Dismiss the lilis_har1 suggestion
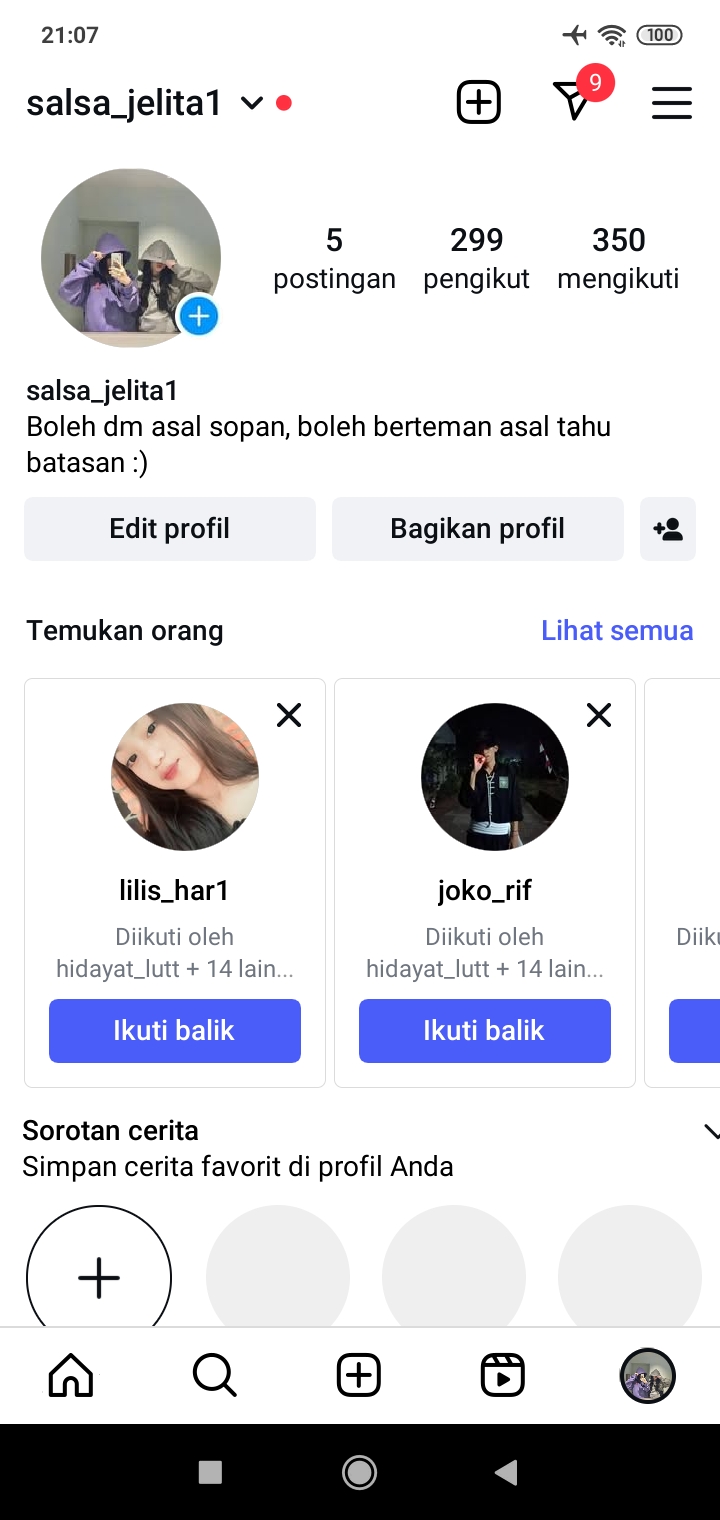 click(289, 715)
